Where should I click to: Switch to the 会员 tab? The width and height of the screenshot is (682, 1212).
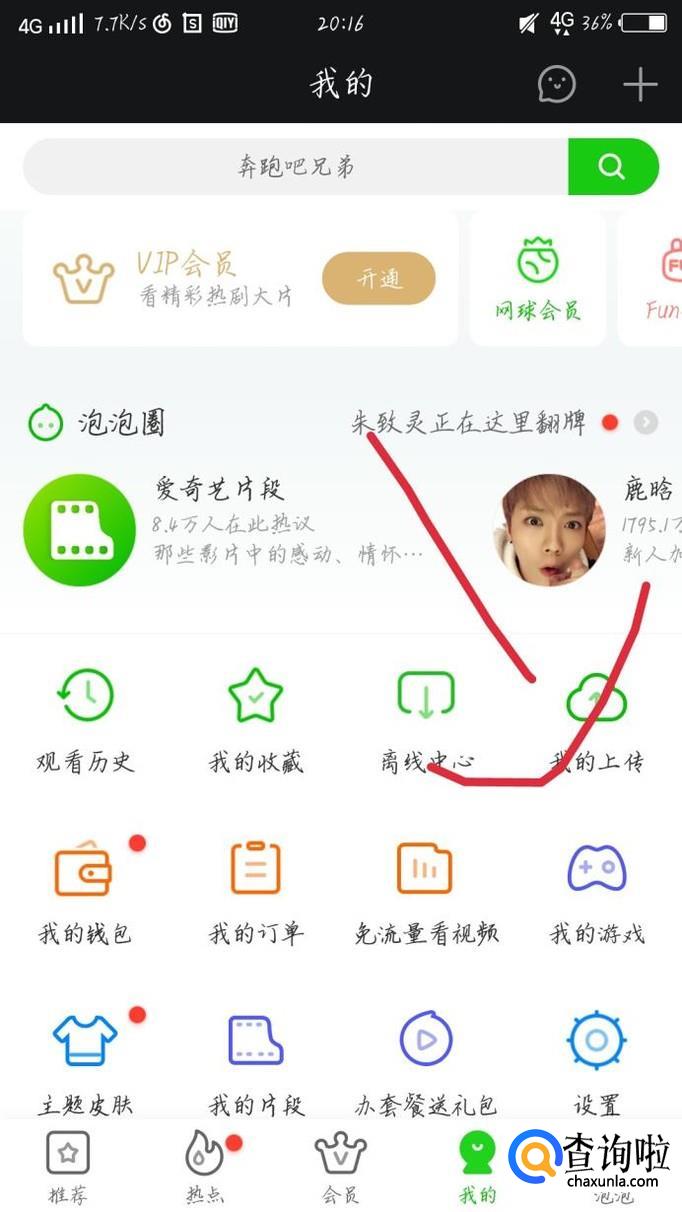click(341, 1165)
